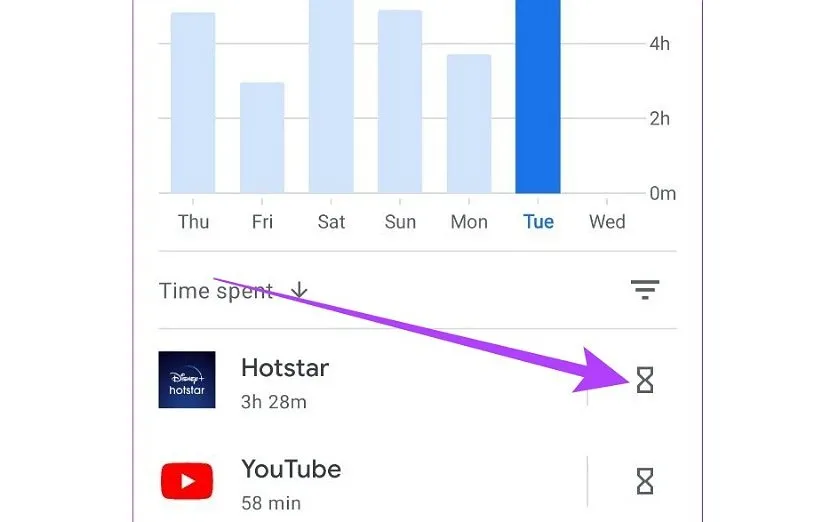Open the filter options icon

645,290
